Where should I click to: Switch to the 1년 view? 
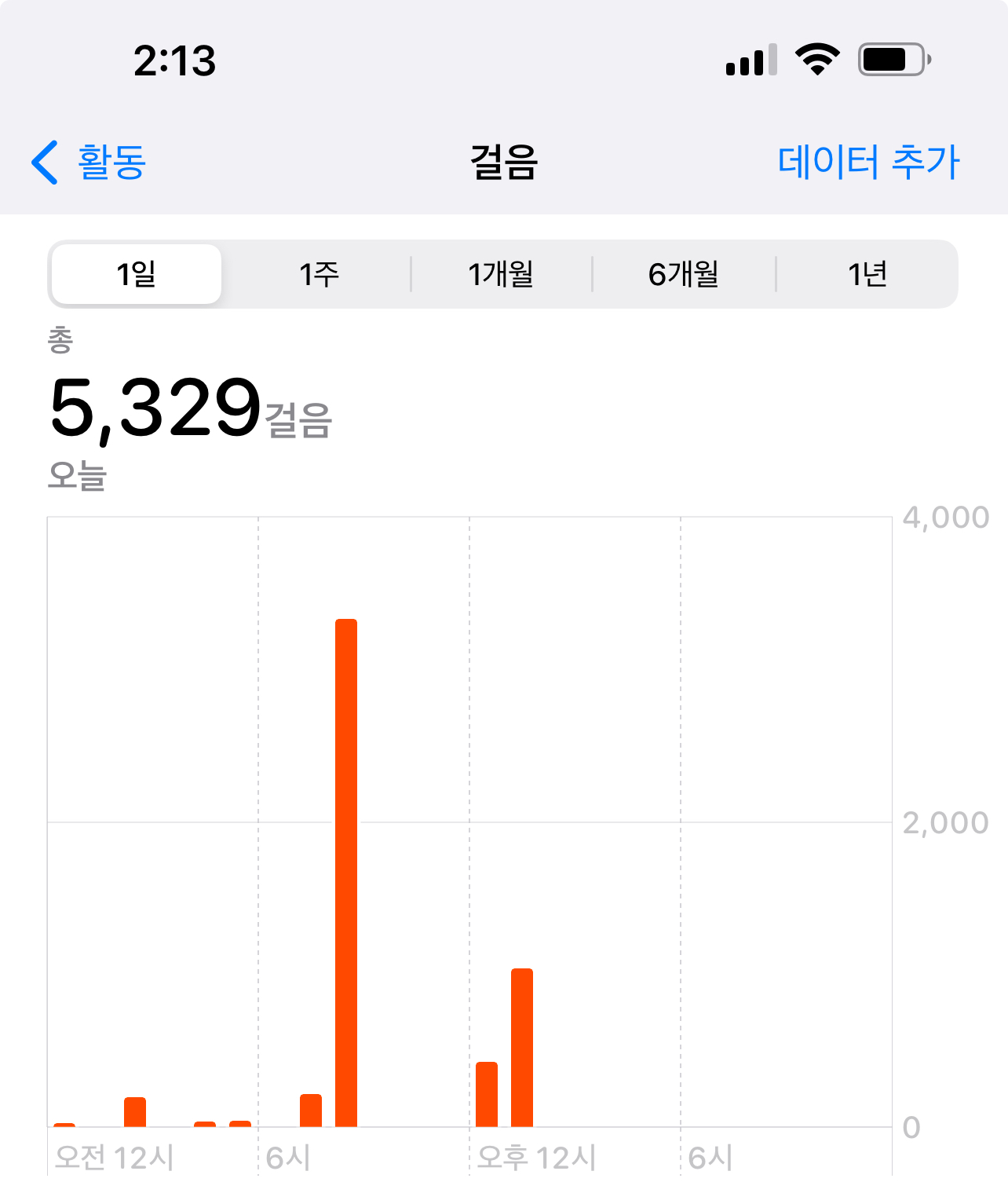point(867,274)
